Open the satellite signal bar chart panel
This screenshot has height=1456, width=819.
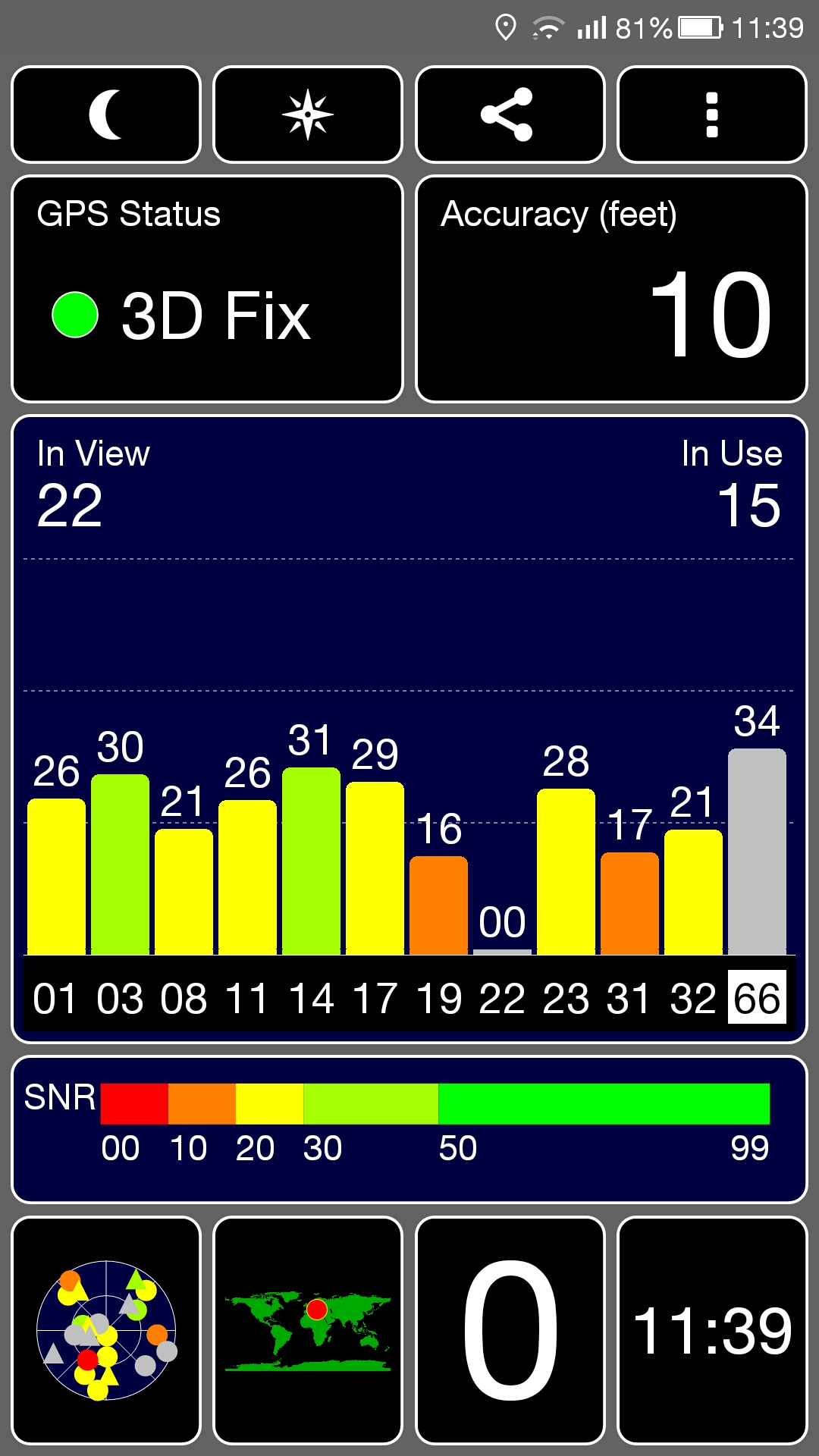click(409, 730)
